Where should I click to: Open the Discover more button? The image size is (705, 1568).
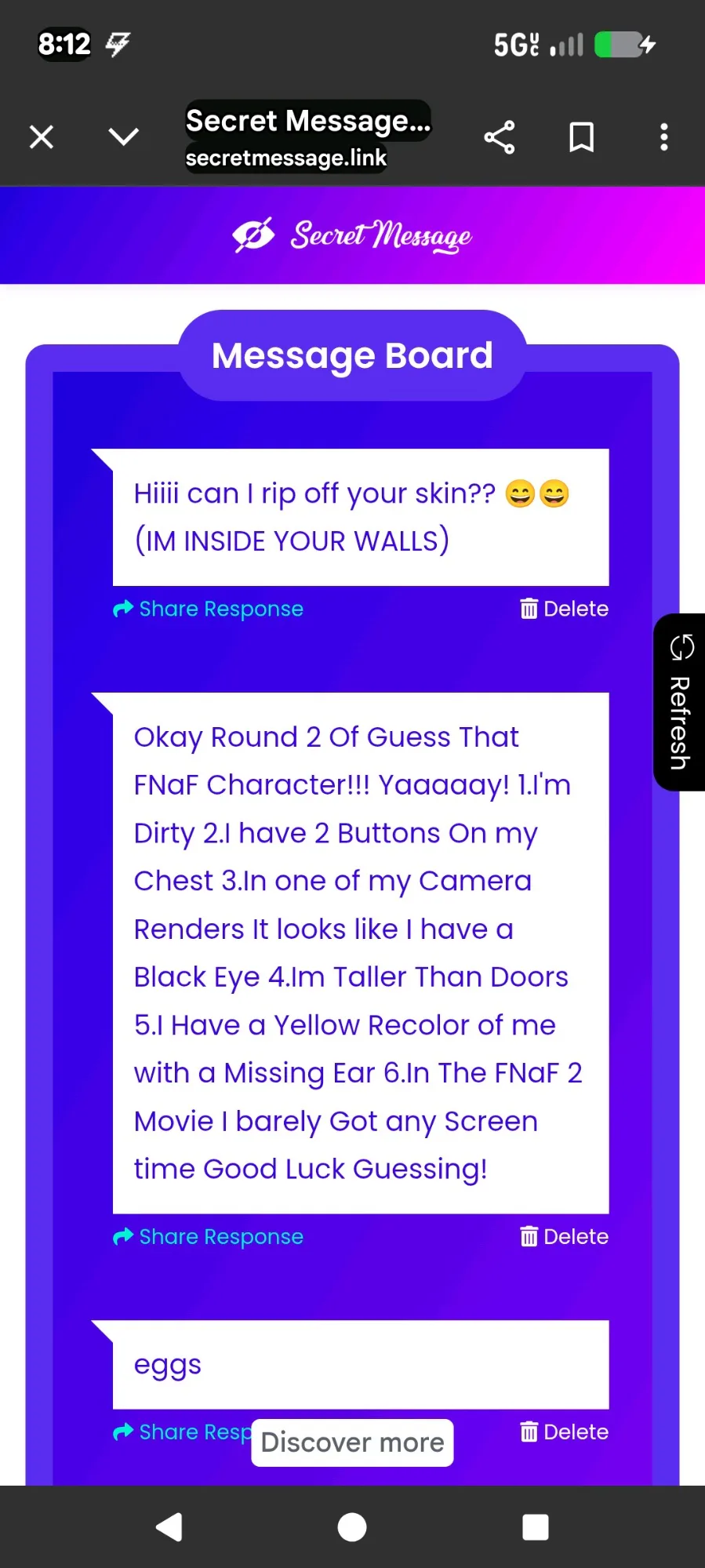[x=352, y=1442]
